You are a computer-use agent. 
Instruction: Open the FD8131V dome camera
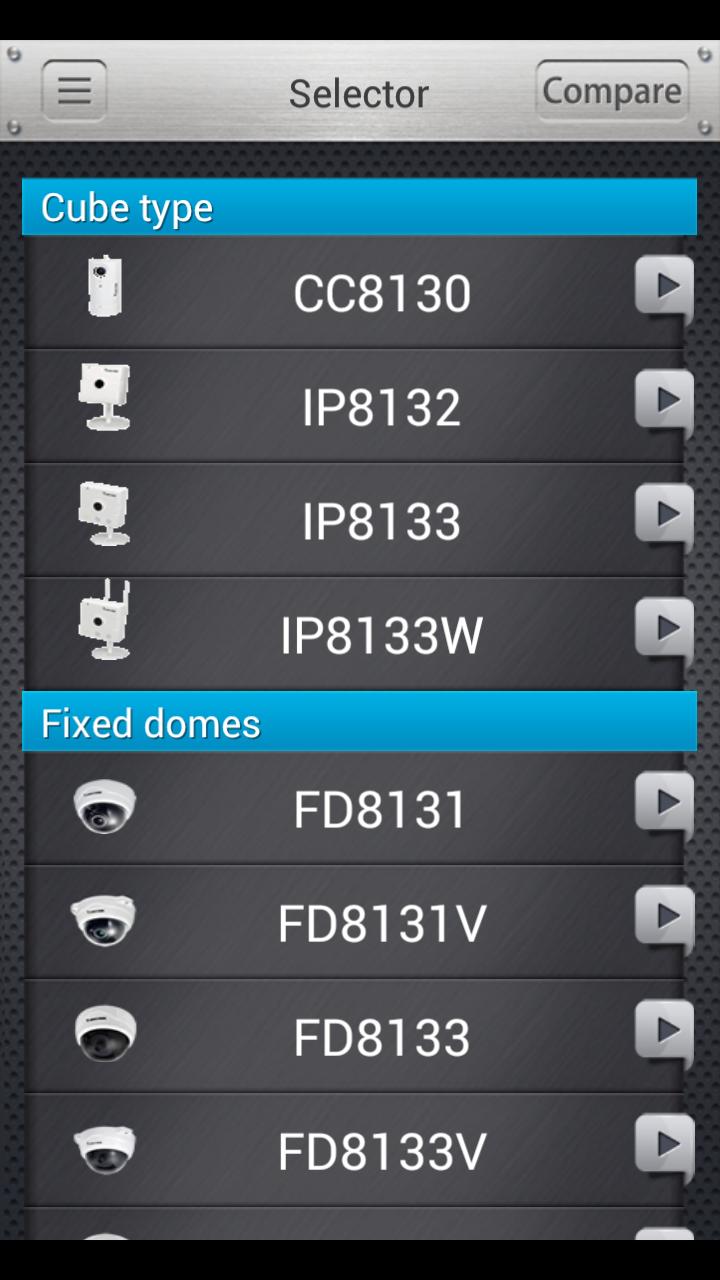click(x=381, y=923)
